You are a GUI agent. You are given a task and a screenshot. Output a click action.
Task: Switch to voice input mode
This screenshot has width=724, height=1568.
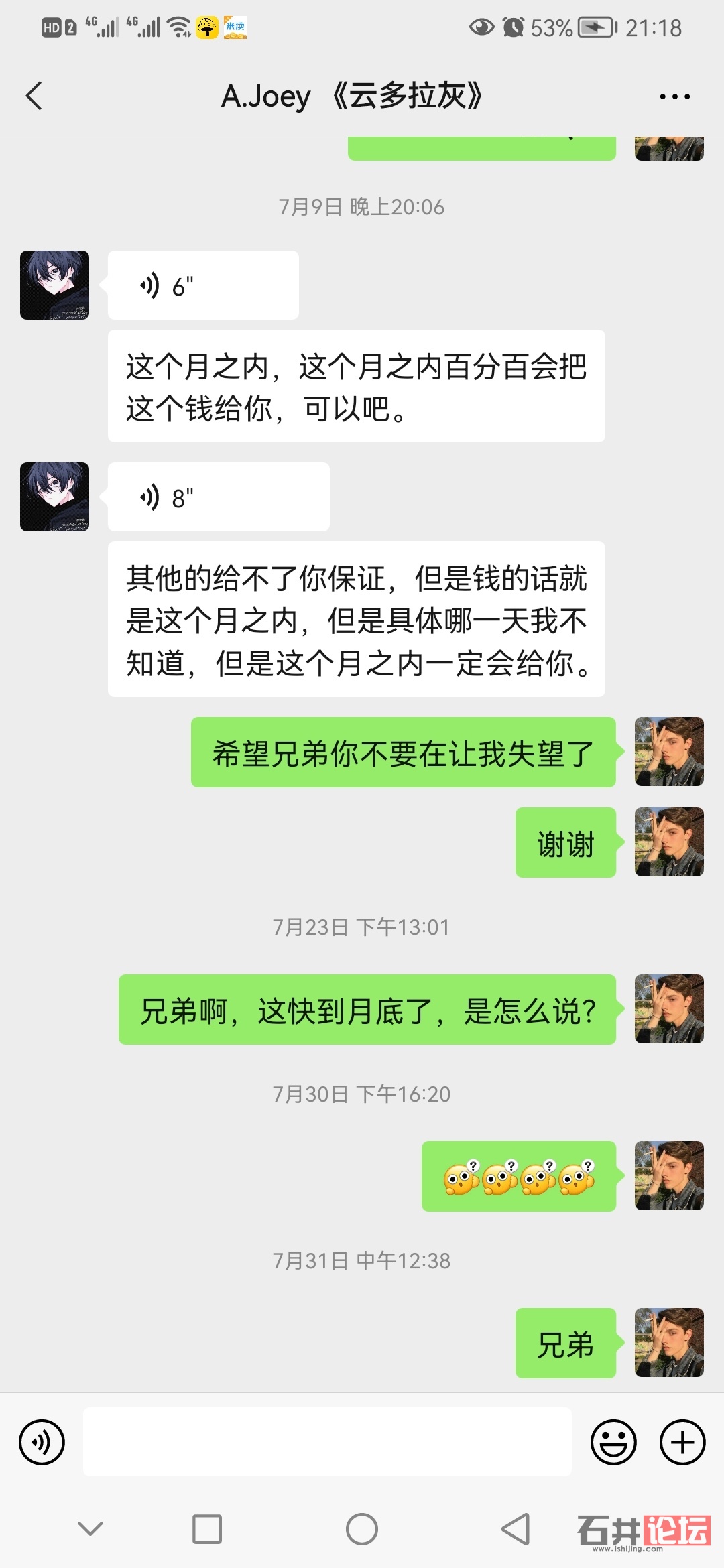pyautogui.click(x=42, y=1442)
